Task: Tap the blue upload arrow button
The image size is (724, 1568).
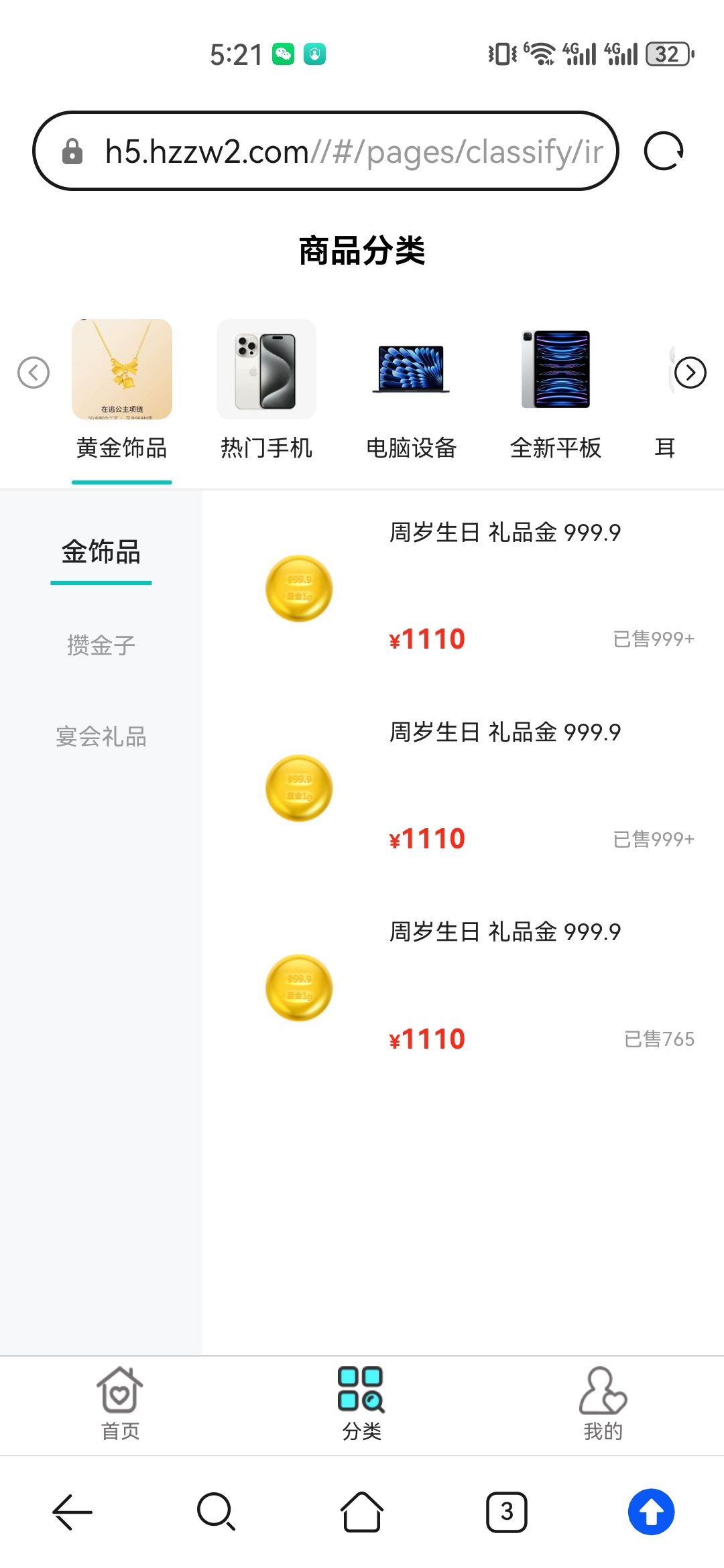Action: coord(652,1512)
